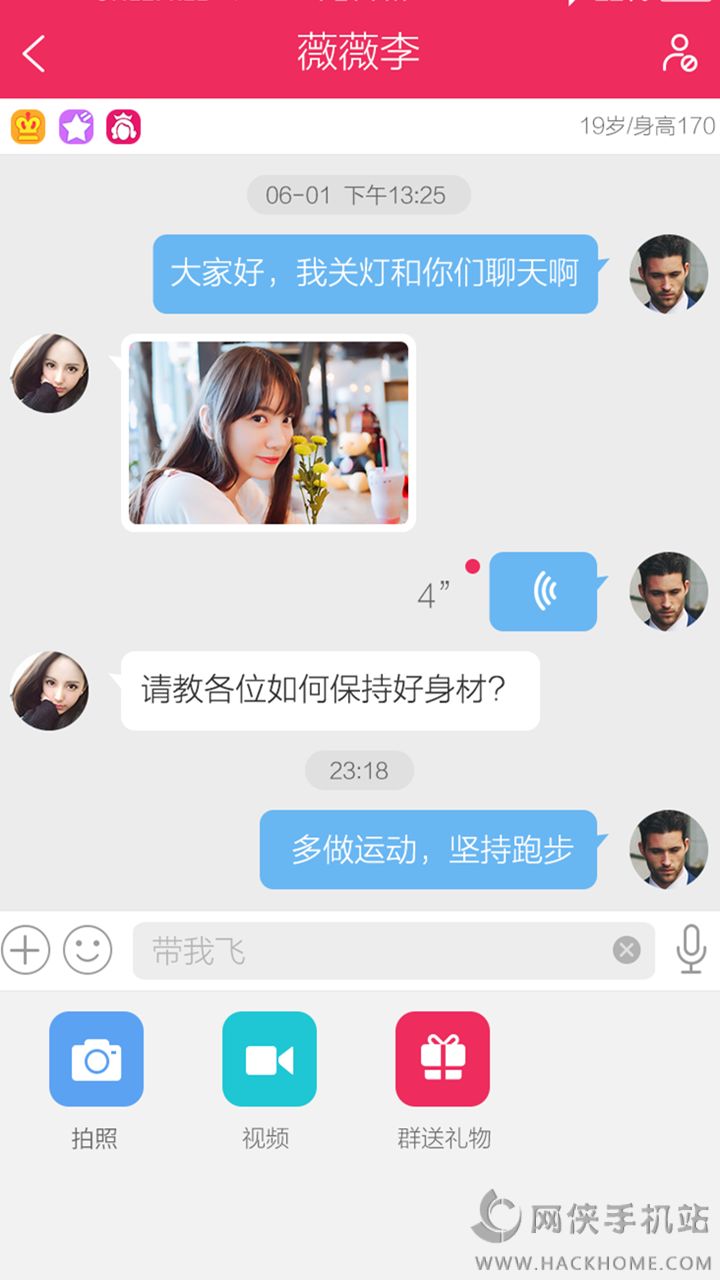The image size is (720, 1280).
Task: Open the male avatar next to 多做运动，坚持跑步
Action: pos(668,849)
